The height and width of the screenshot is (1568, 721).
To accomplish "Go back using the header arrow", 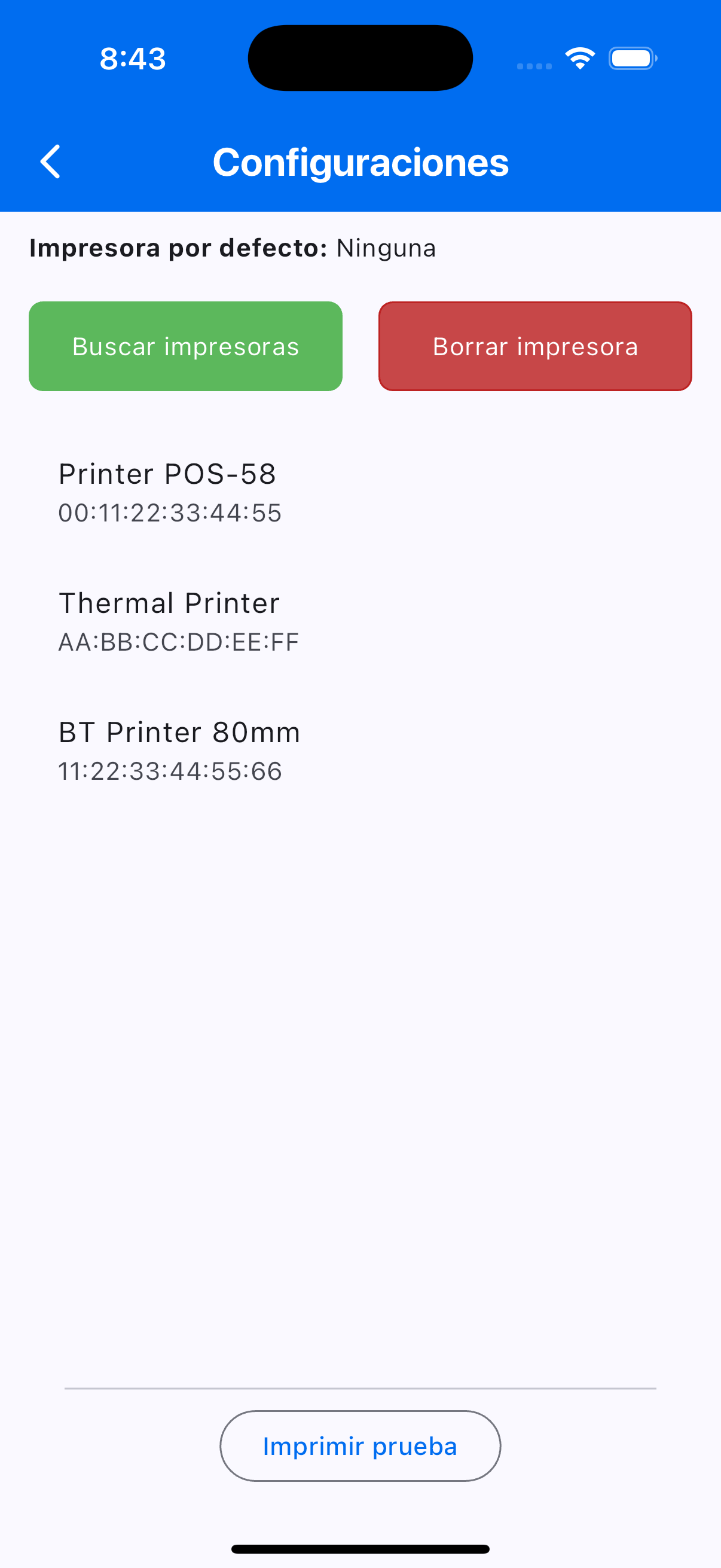I will (x=50, y=162).
